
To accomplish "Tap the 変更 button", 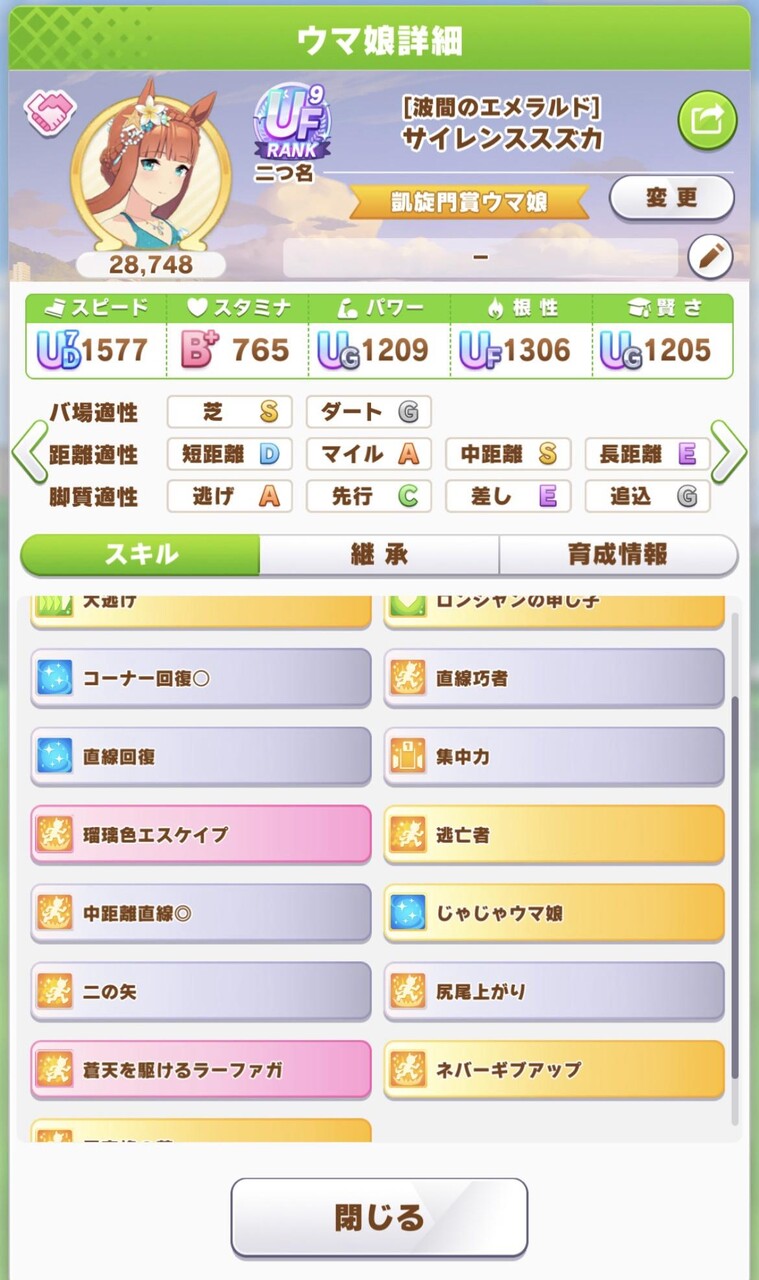I will tap(671, 198).
